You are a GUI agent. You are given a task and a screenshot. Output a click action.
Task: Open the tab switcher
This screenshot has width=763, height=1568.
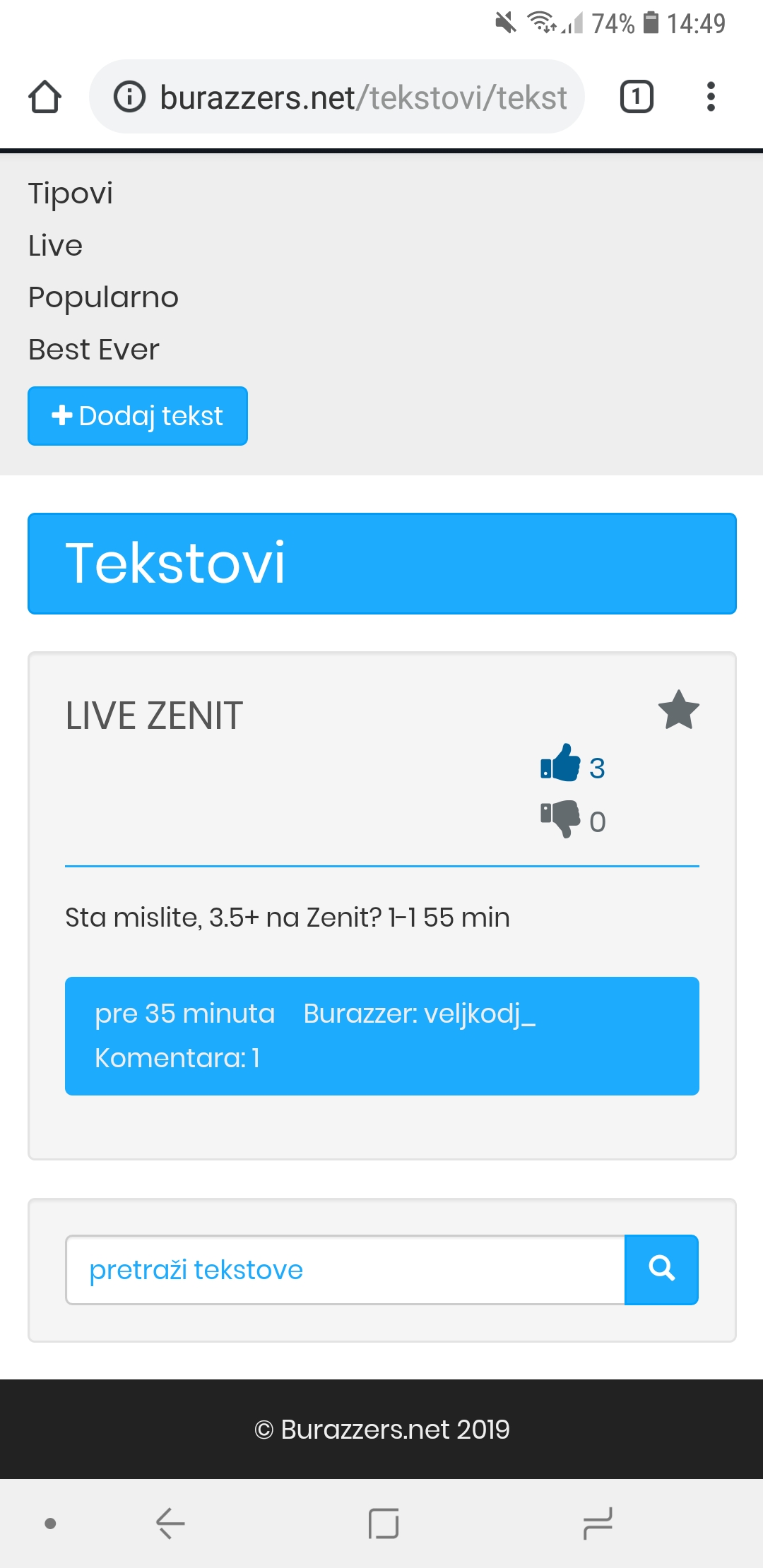[637, 97]
